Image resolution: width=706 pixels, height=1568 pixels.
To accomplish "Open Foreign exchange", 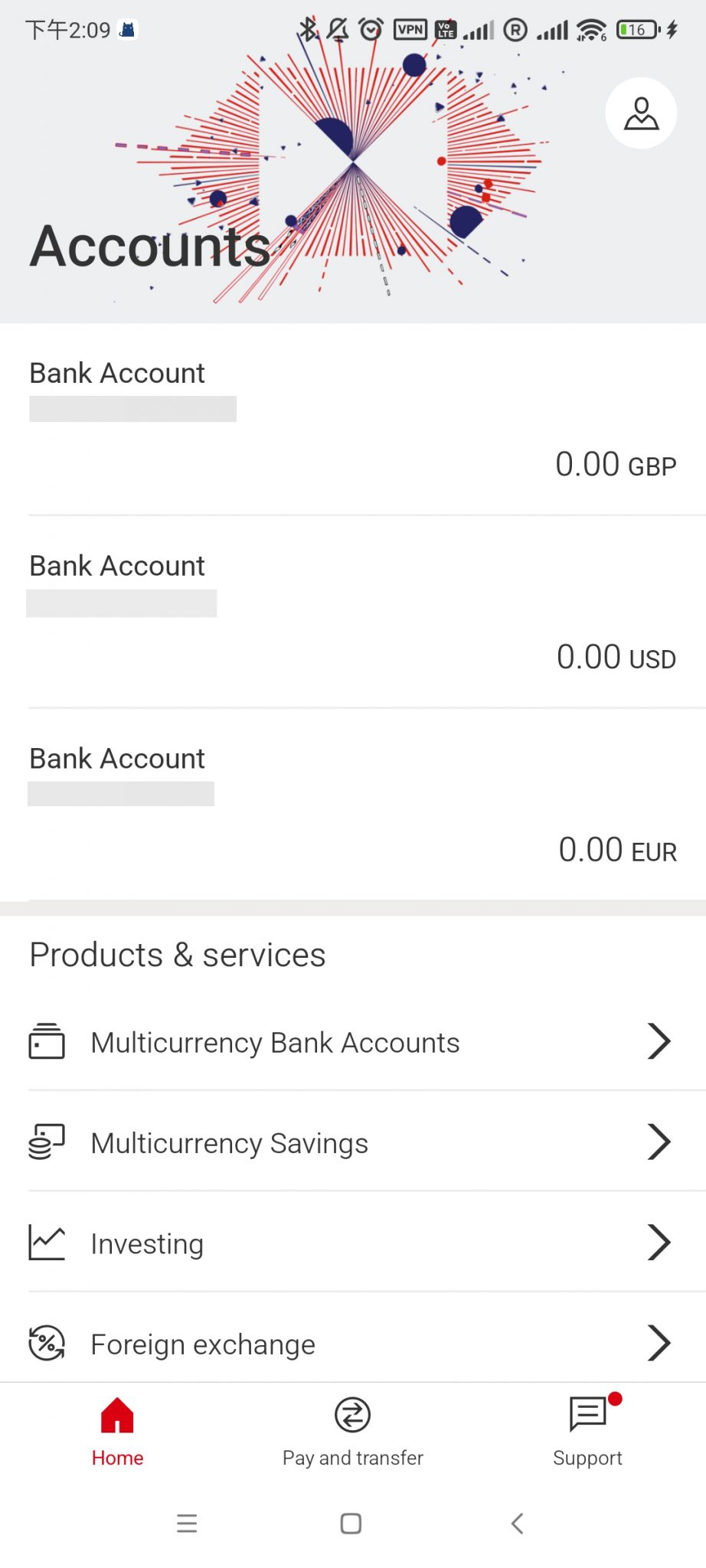I will (353, 1343).
